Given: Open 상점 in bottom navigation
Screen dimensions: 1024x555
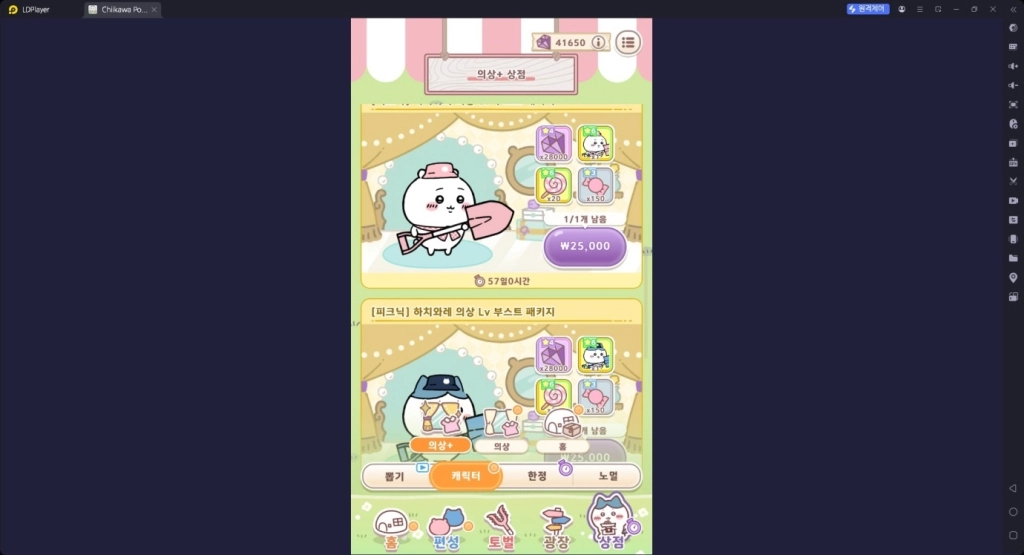Looking at the screenshot, I should tap(611, 525).
